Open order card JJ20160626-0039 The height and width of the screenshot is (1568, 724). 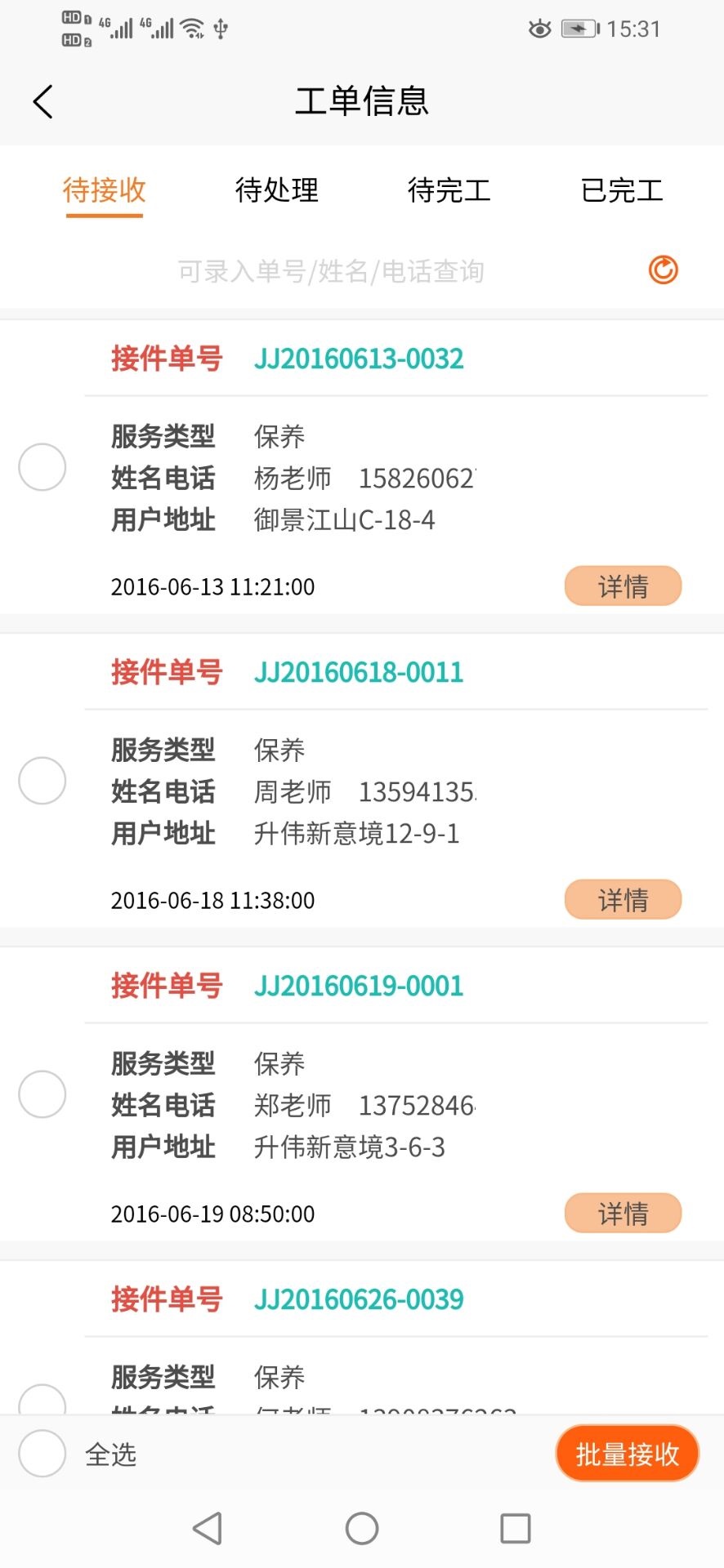[360, 1299]
